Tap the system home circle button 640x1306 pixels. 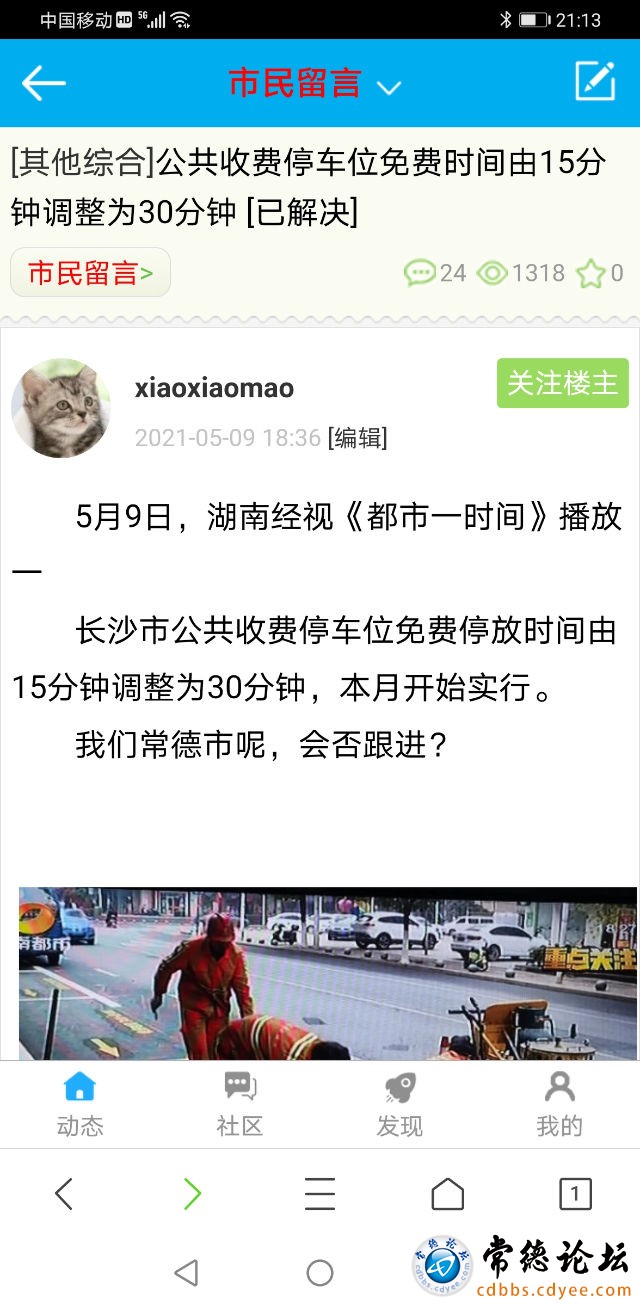pos(320,1272)
